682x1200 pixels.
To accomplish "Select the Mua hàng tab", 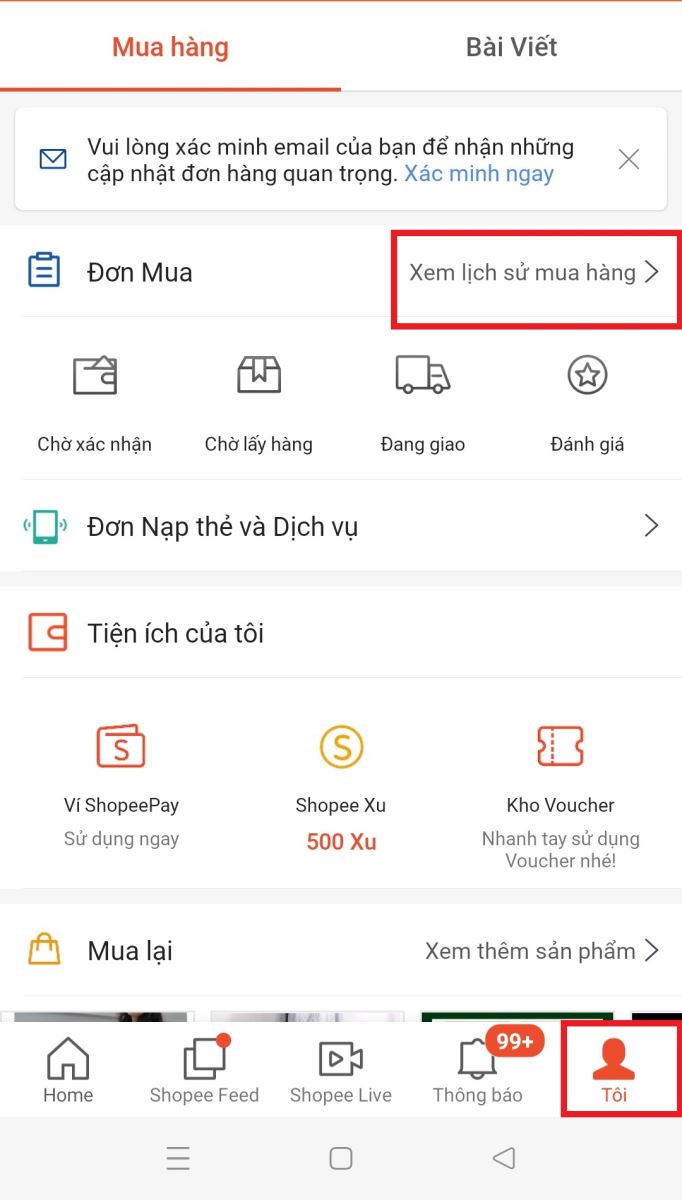I will [170, 47].
